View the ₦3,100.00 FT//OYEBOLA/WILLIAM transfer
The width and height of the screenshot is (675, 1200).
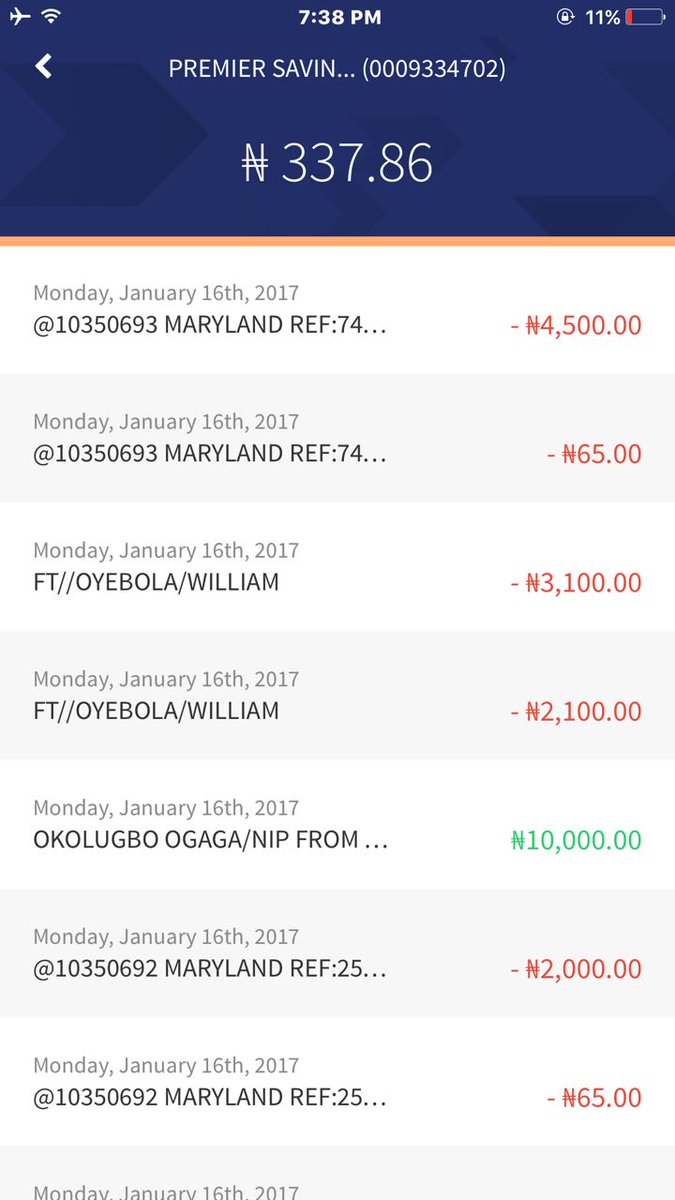337,567
